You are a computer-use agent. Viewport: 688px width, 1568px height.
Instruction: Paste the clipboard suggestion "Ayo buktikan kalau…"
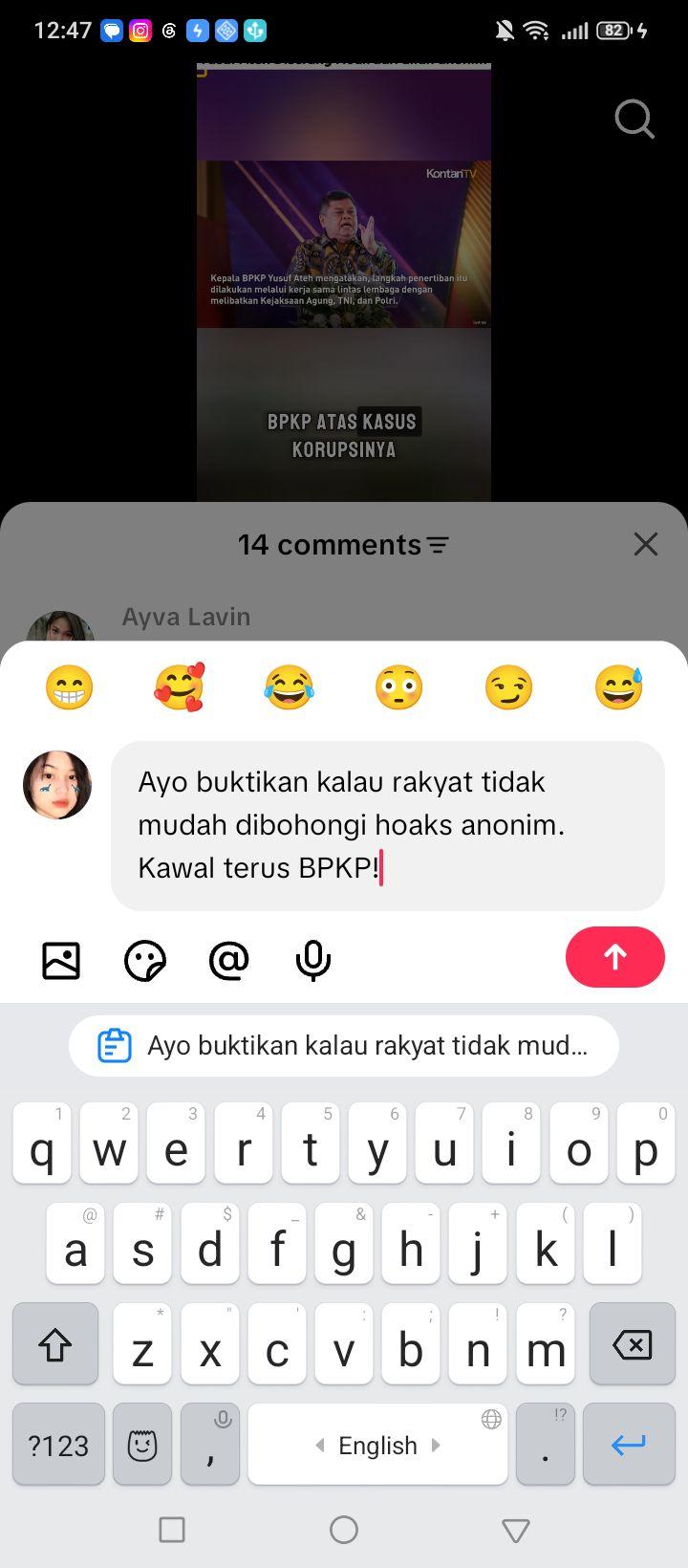tap(344, 1046)
